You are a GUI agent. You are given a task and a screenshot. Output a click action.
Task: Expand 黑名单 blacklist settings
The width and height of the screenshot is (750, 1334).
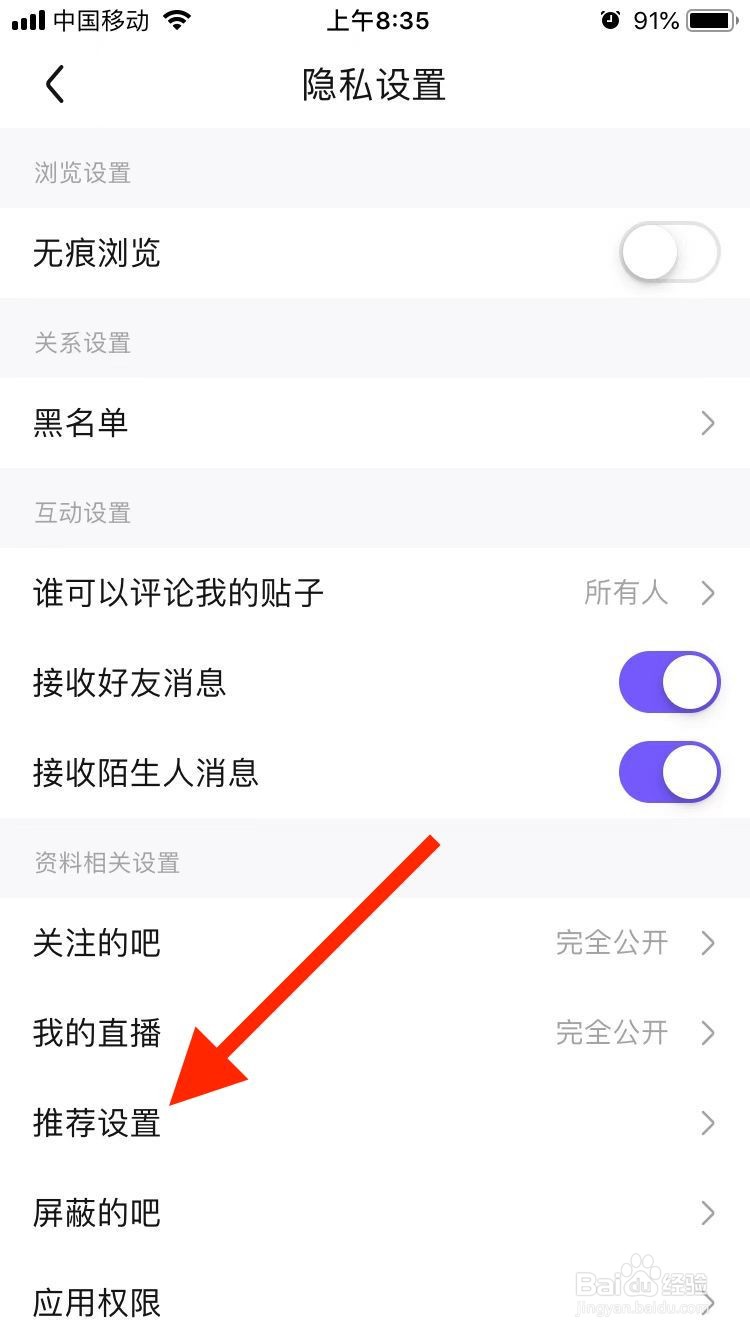coord(375,424)
